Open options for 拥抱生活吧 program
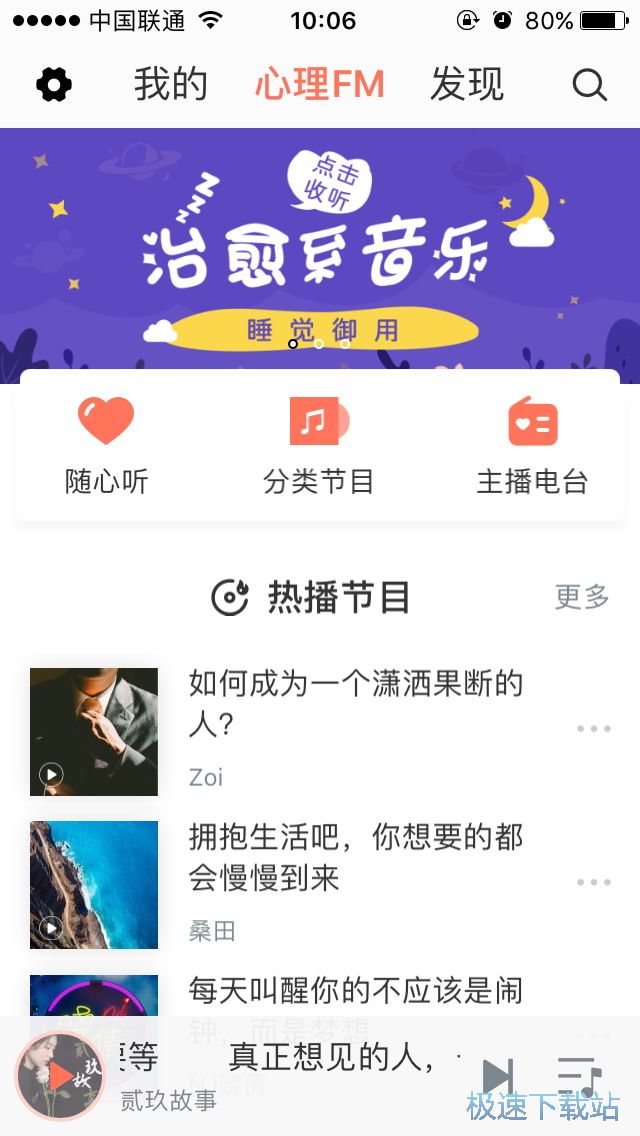Image resolution: width=640 pixels, height=1136 pixels. [594, 882]
